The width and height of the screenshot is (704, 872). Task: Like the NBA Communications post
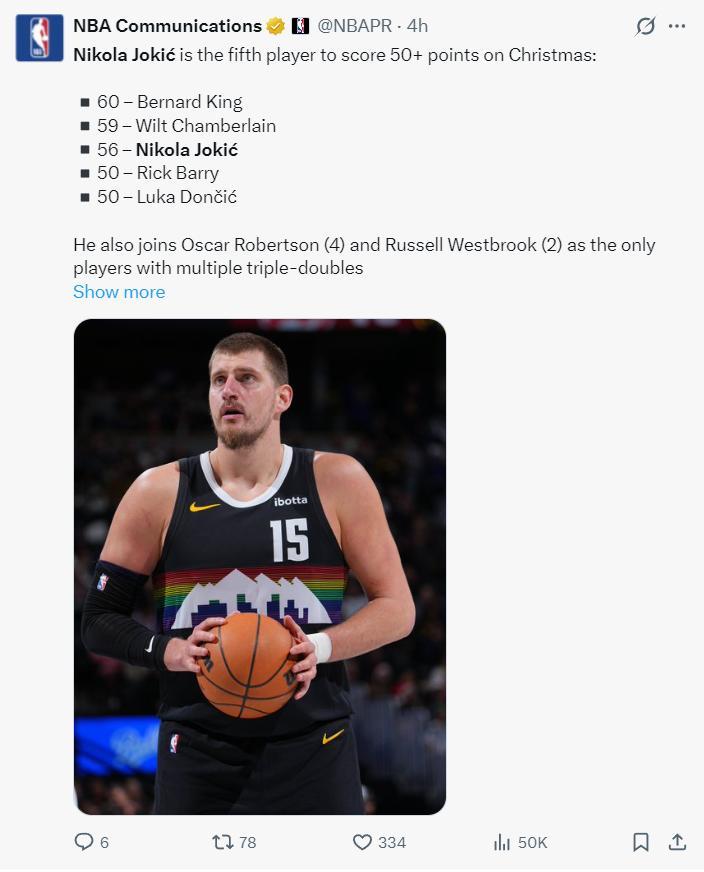(363, 842)
